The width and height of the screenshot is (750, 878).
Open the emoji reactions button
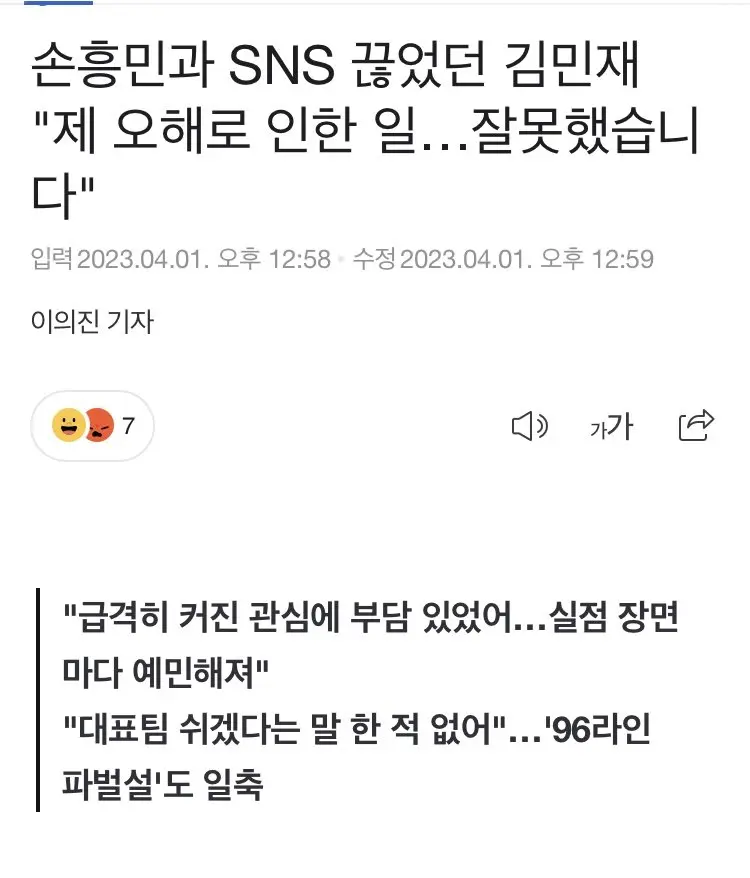[93, 426]
